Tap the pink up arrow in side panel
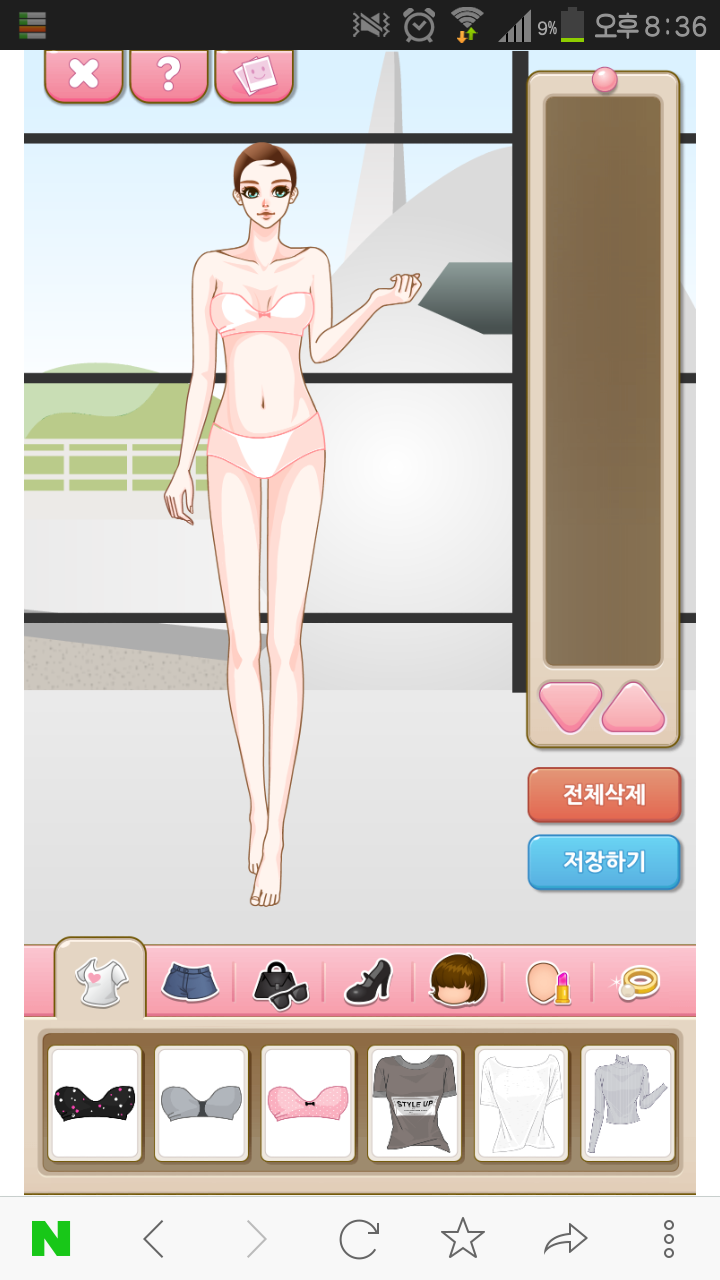720x1280 pixels. [633, 707]
